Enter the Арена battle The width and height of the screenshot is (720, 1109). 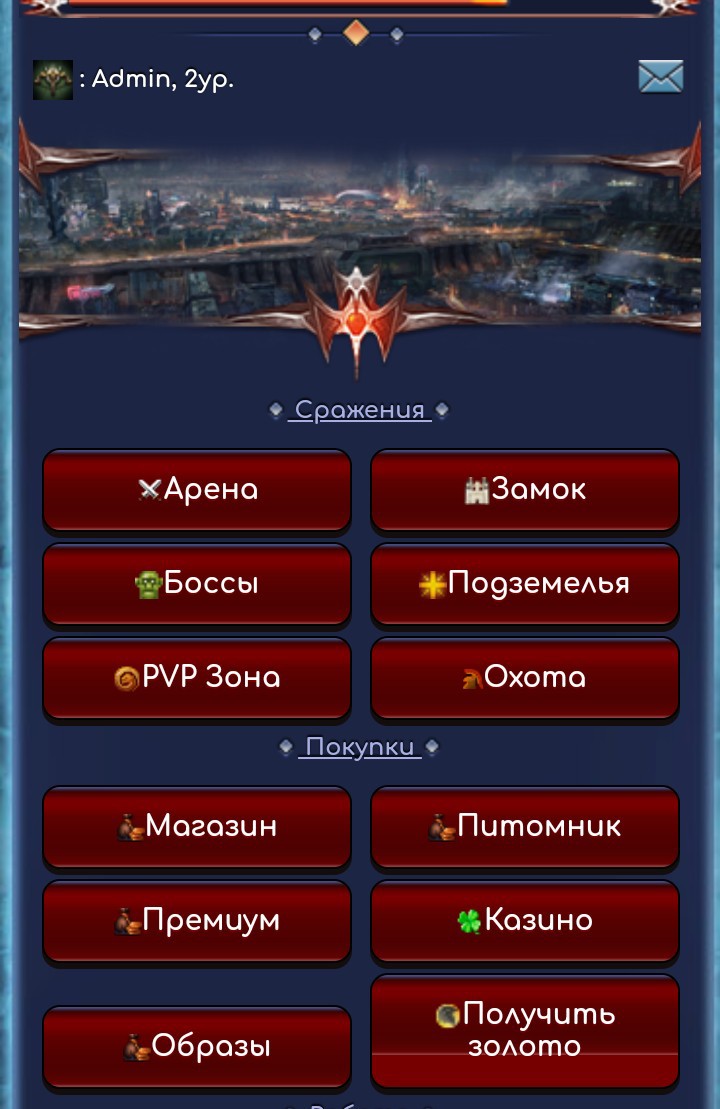click(x=197, y=490)
